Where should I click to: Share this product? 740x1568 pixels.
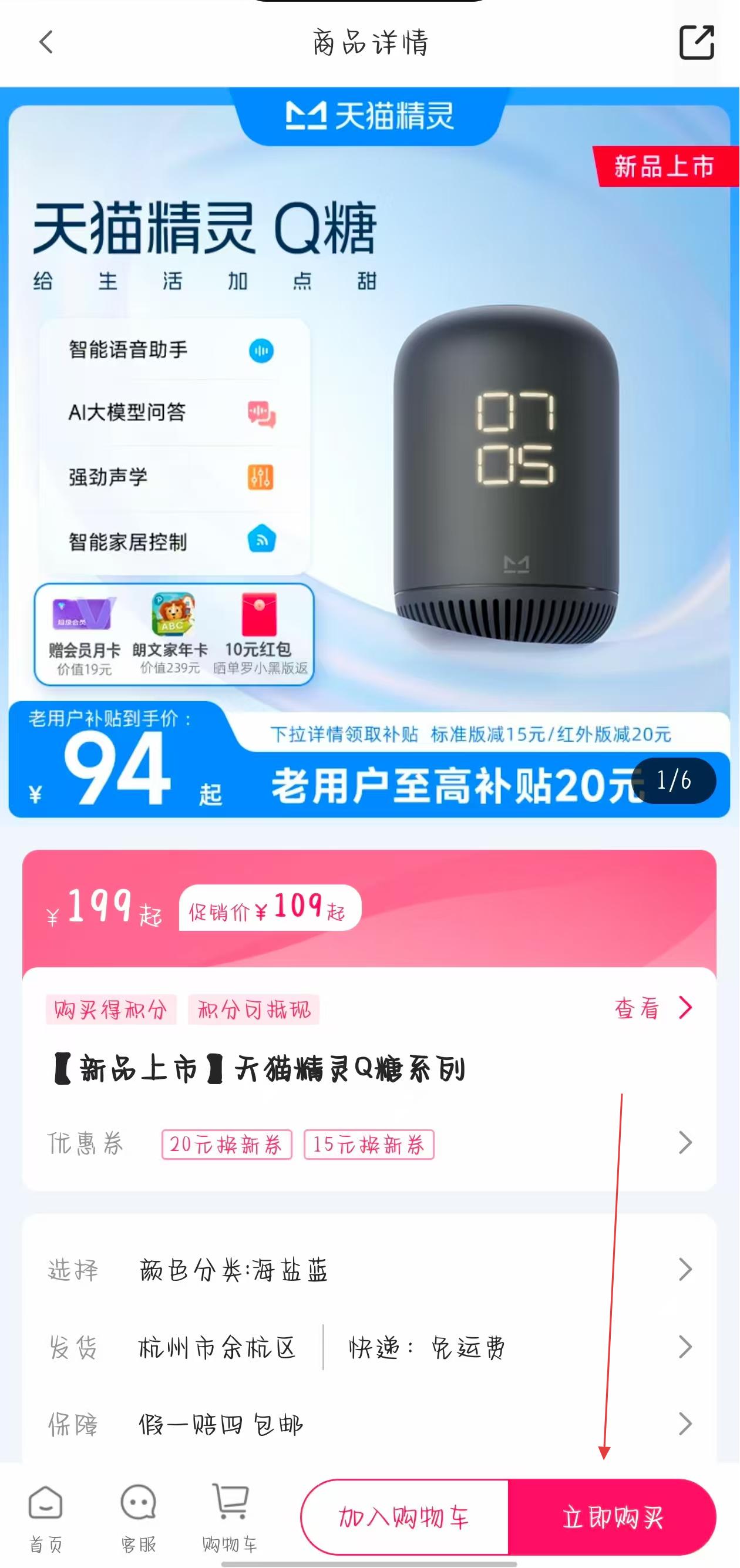[696, 43]
